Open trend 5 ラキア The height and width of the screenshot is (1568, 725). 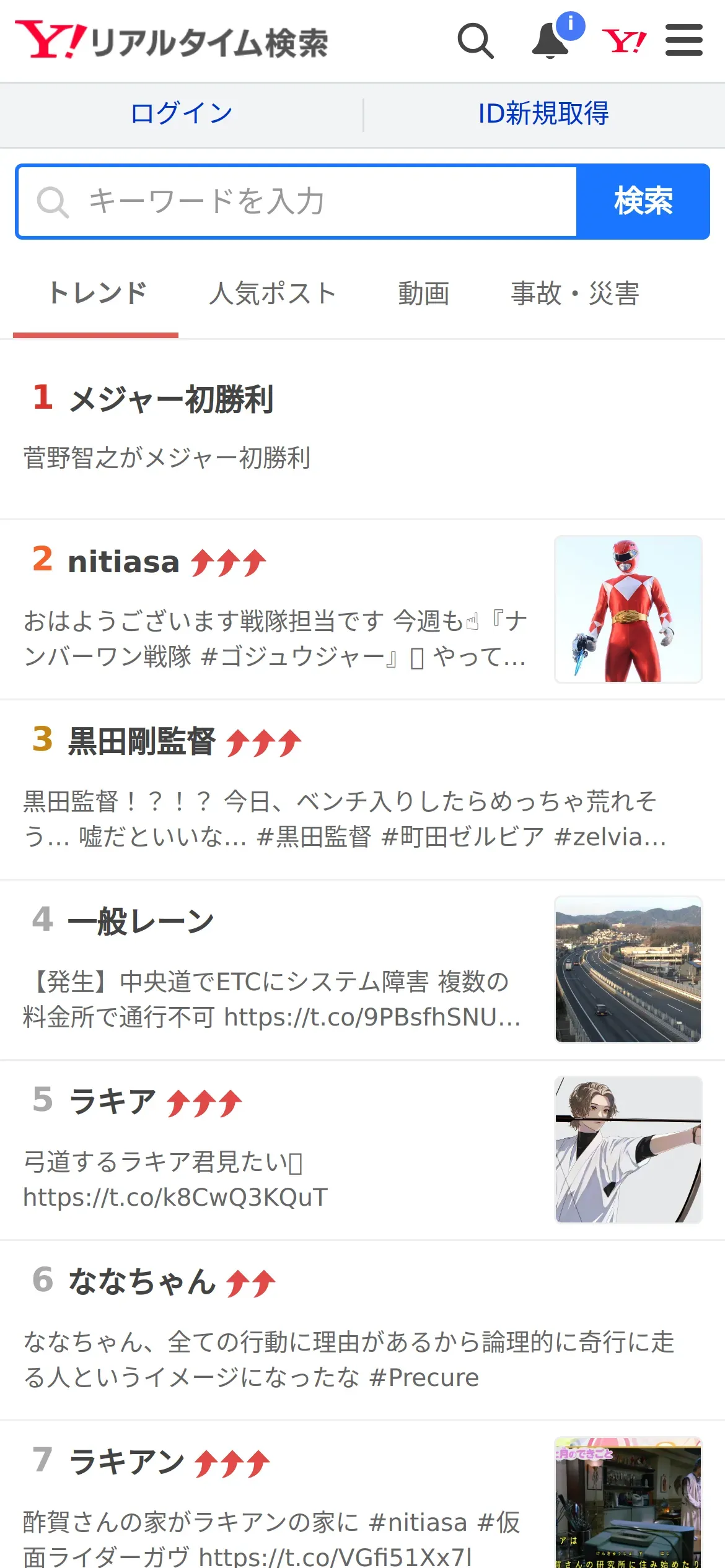coord(113,1102)
